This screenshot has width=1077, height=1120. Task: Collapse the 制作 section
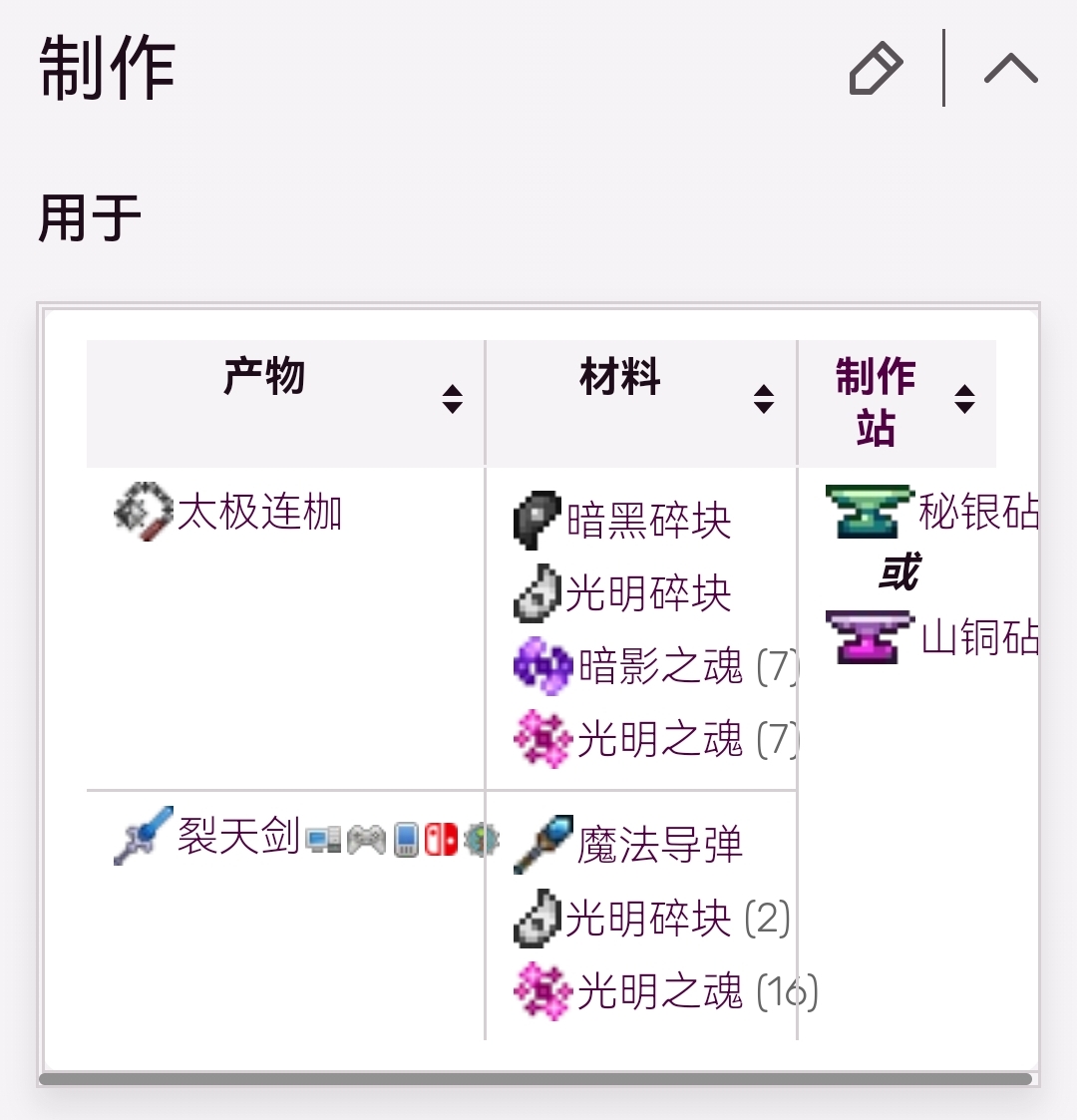1010,69
